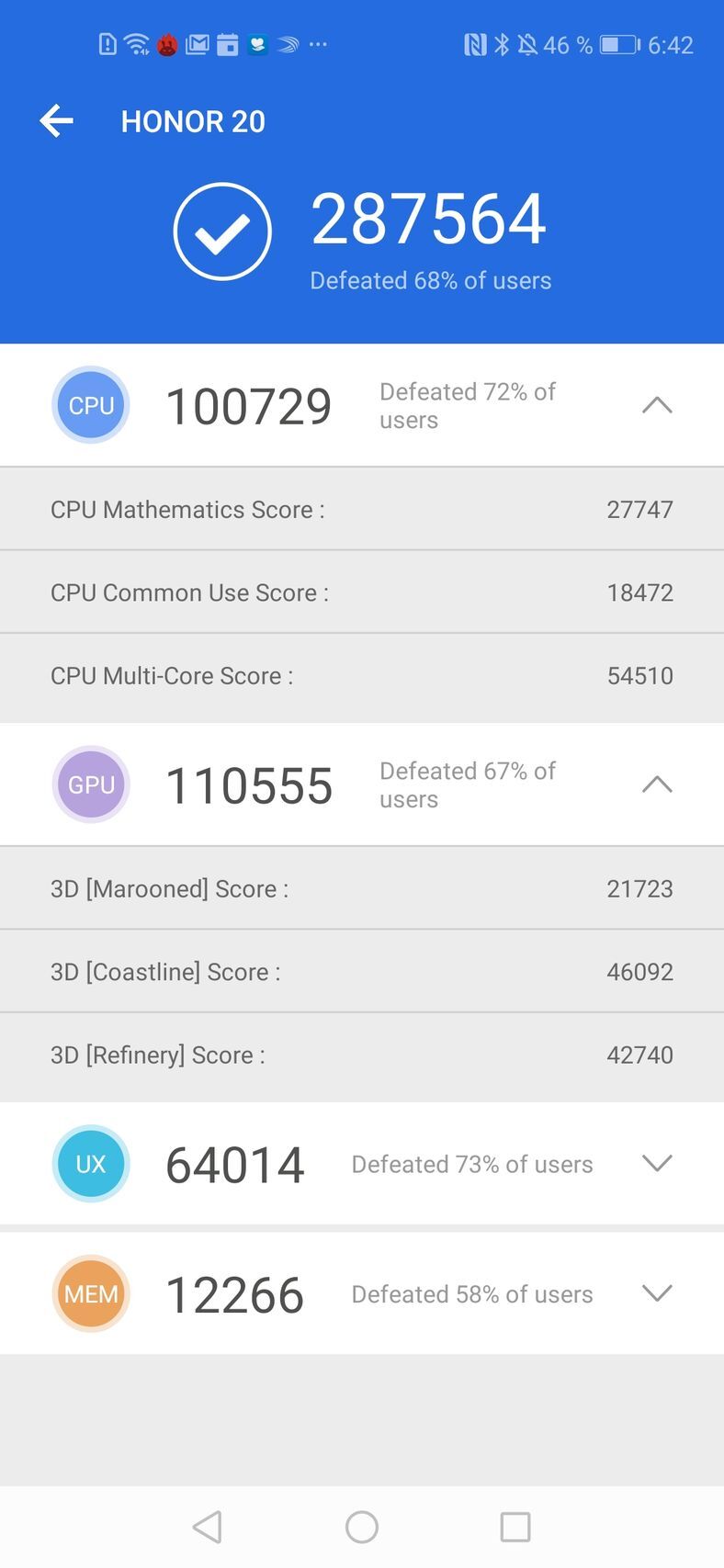Viewport: 724px width, 1568px height.
Task: Tap the blue checkmark result badge
Action: click(222, 230)
